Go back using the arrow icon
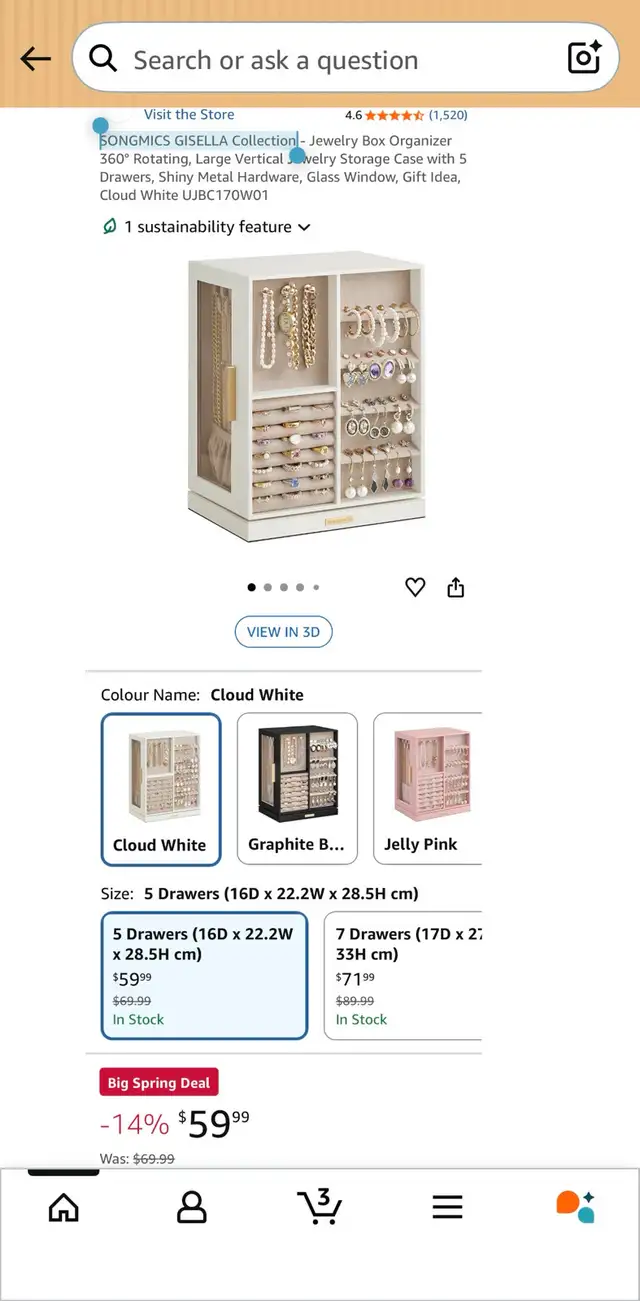640x1301 pixels. [35, 59]
